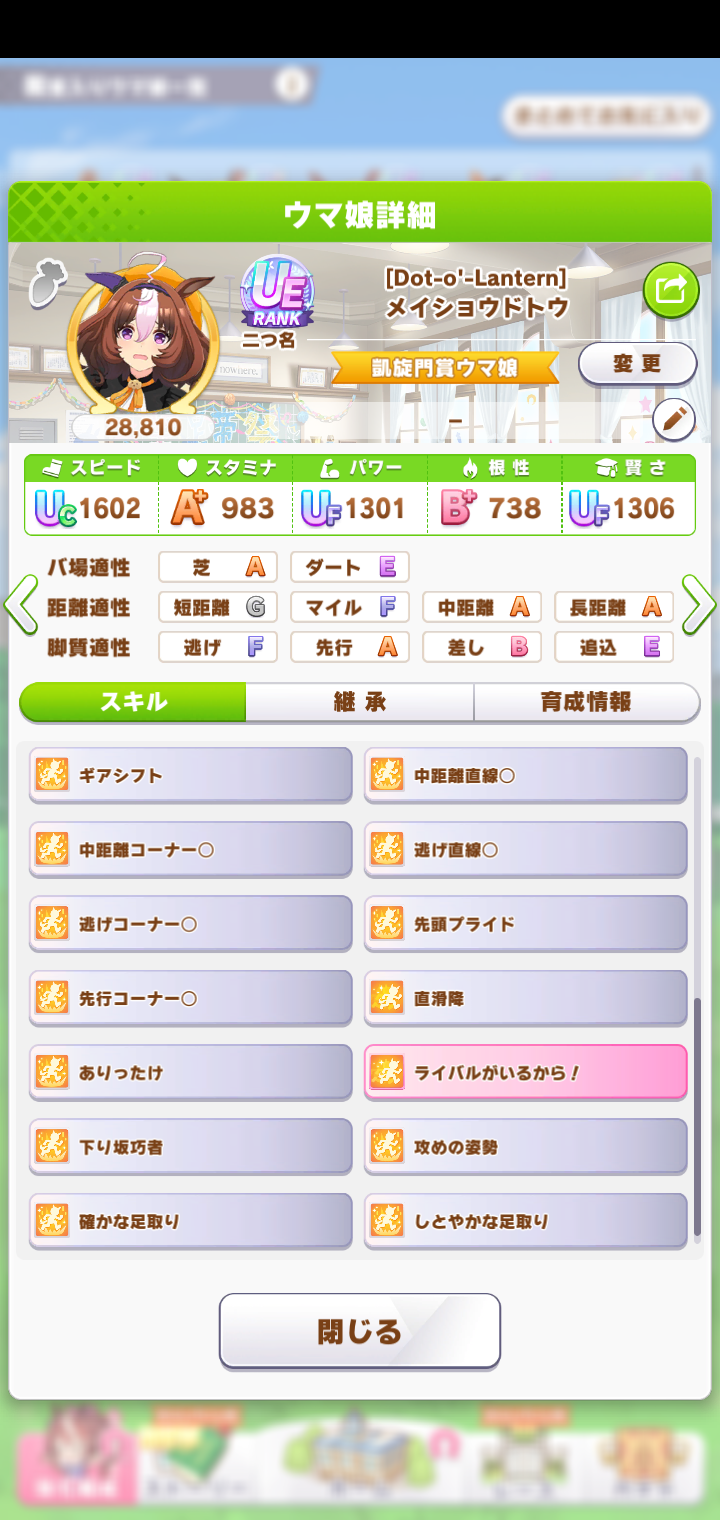Open the 先頭プライド skill
720x1520 pixels.
(525, 924)
